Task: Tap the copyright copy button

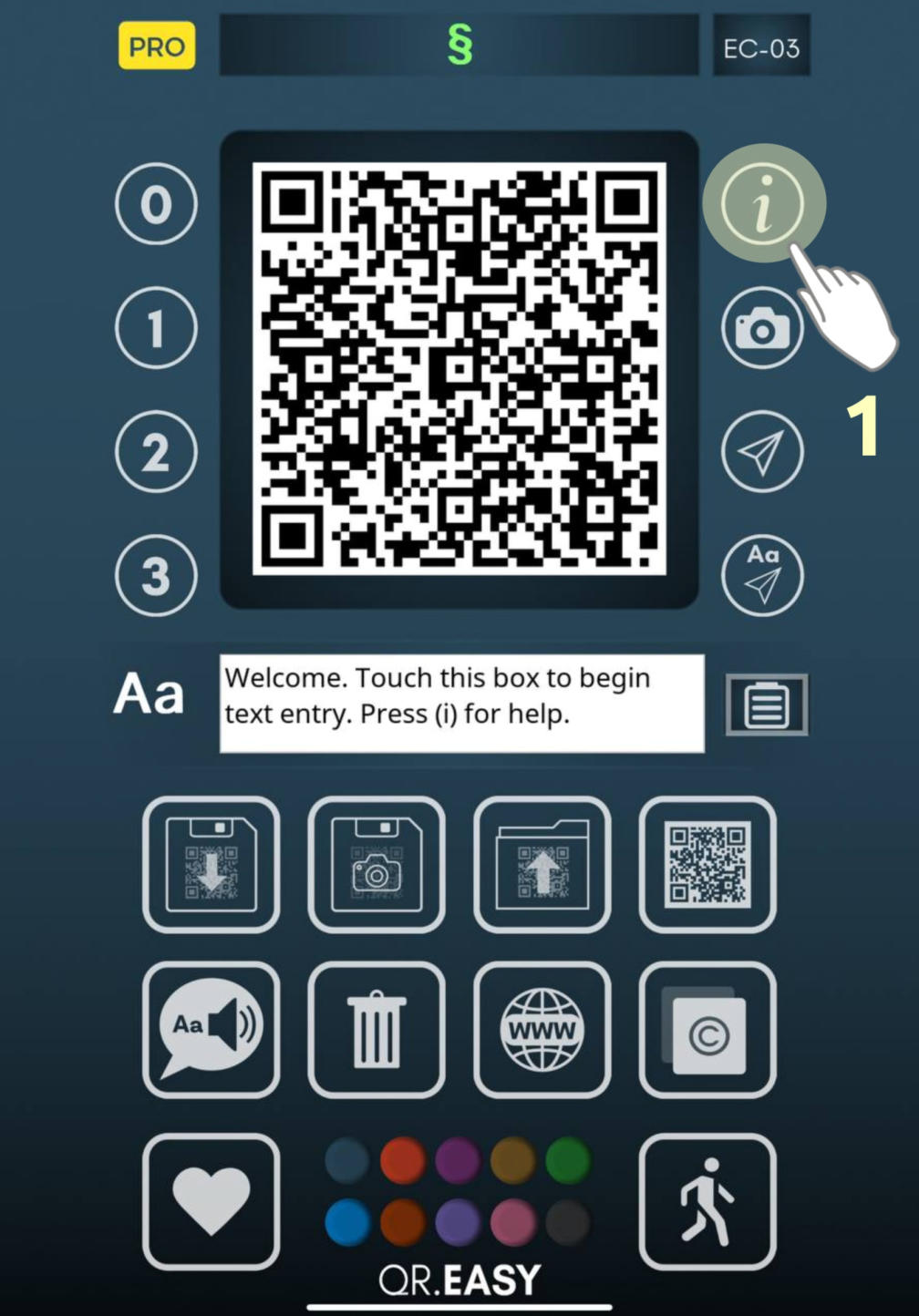Action: click(x=707, y=1030)
